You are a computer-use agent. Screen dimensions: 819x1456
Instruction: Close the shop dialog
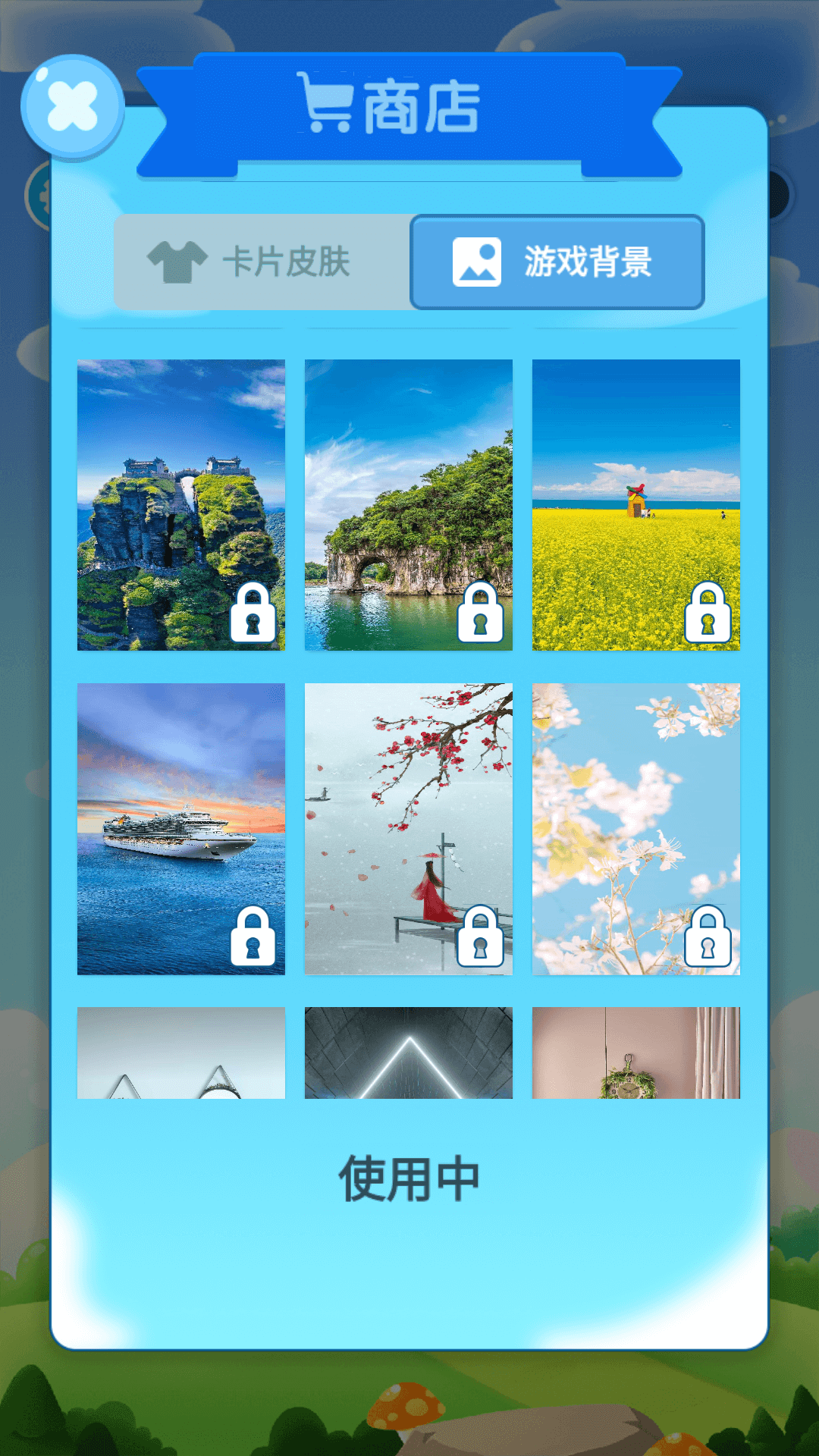[x=72, y=106]
